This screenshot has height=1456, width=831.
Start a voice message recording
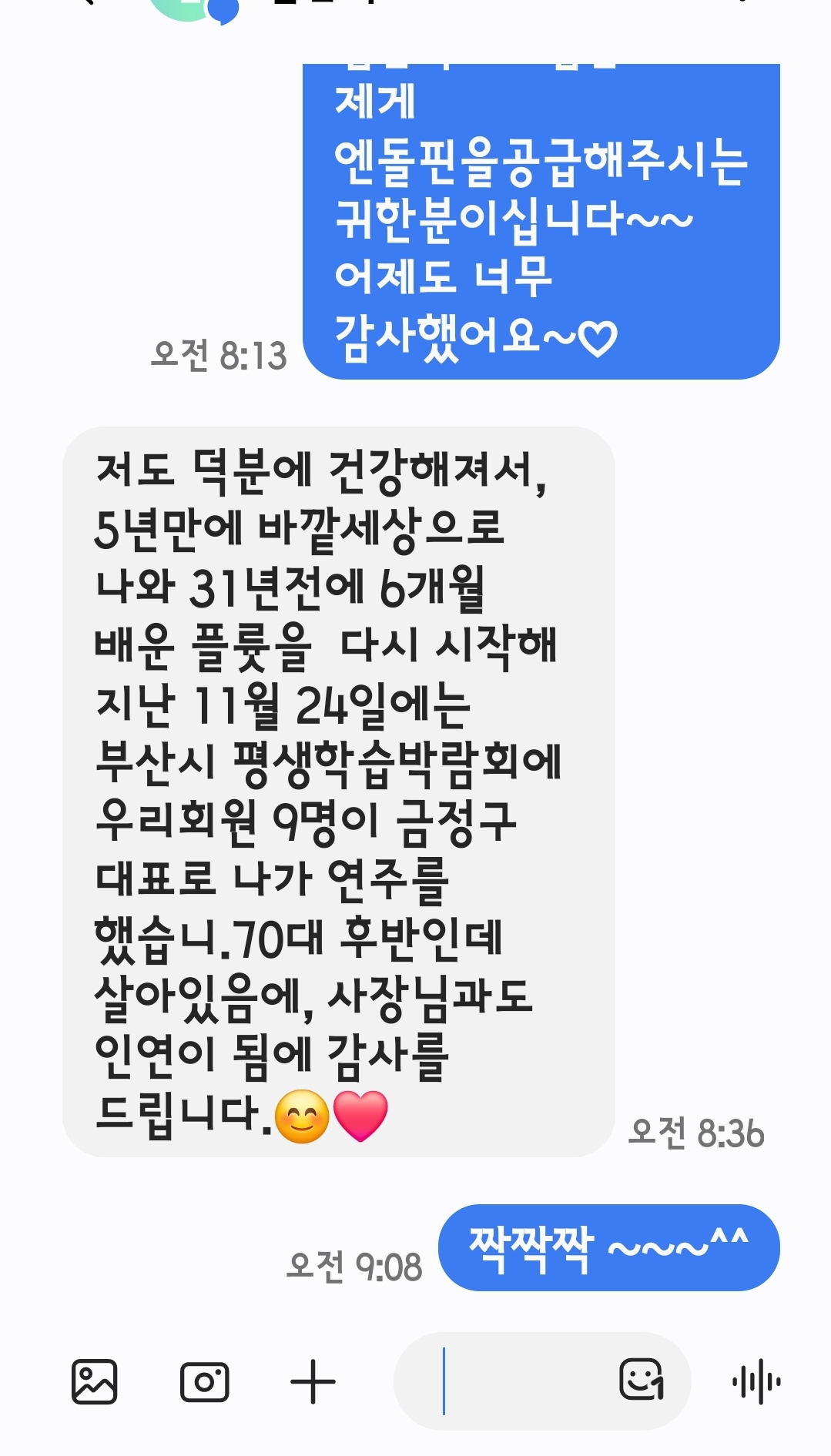click(756, 1382)
